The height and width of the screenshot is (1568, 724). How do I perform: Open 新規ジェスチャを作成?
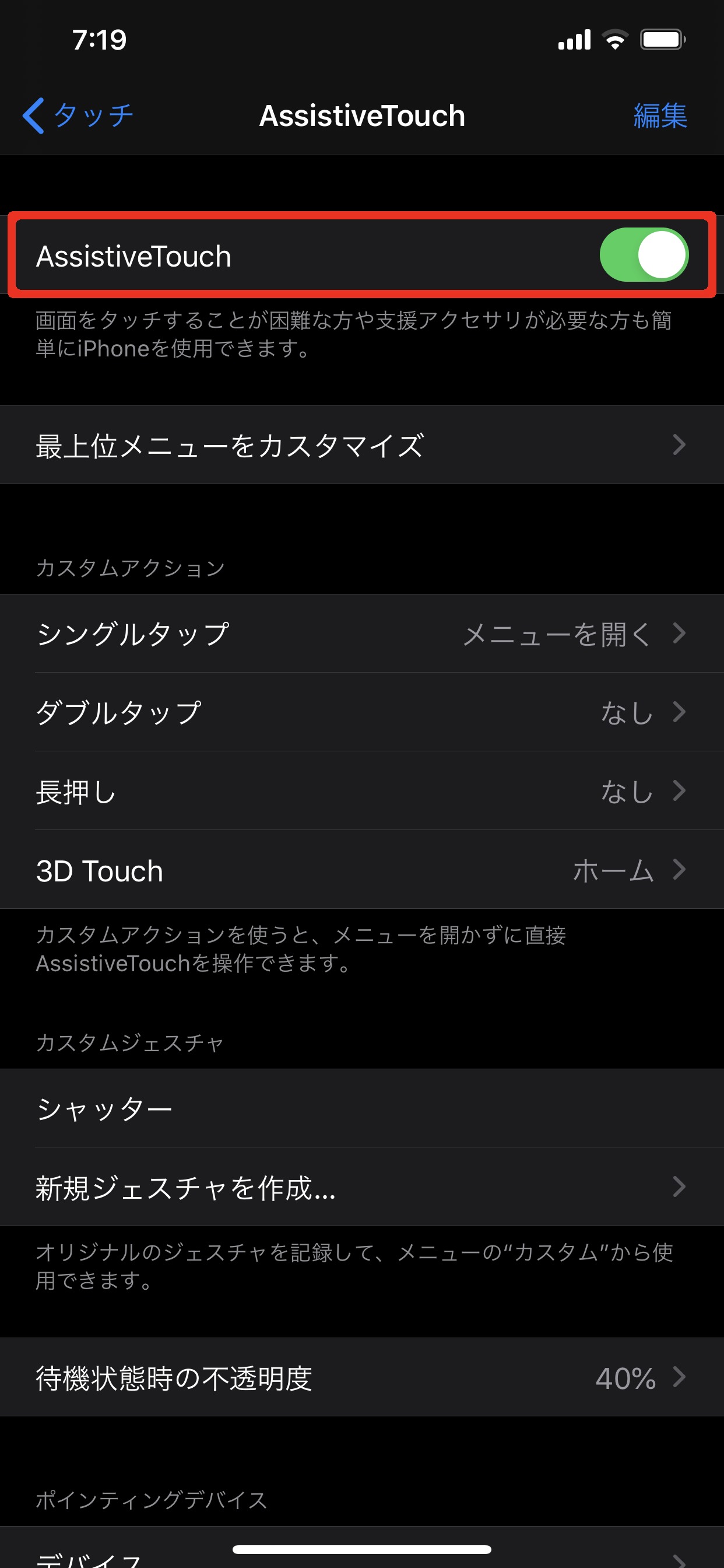coord(361,1187)
